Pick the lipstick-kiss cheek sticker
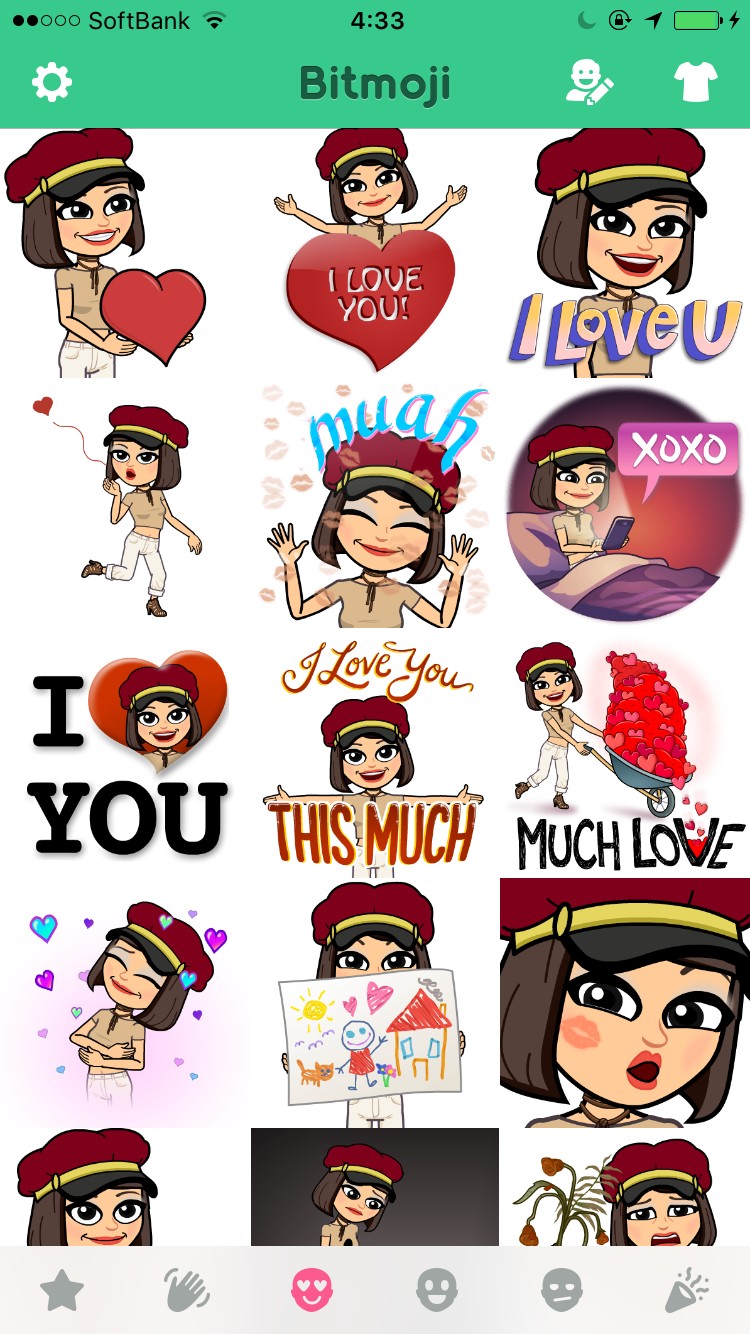The image size is (750, 1334). click(x=625, y=1003)
